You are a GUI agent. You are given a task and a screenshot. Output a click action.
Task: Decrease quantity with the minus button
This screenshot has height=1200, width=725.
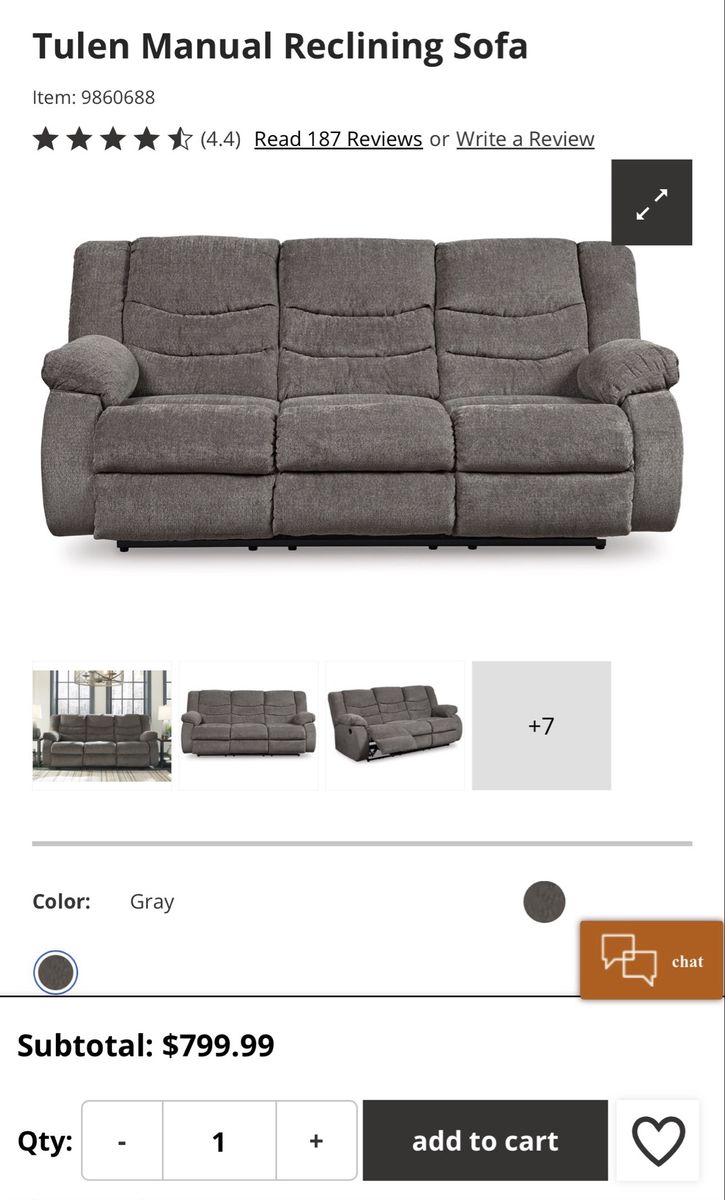(x=122, y=1141)
